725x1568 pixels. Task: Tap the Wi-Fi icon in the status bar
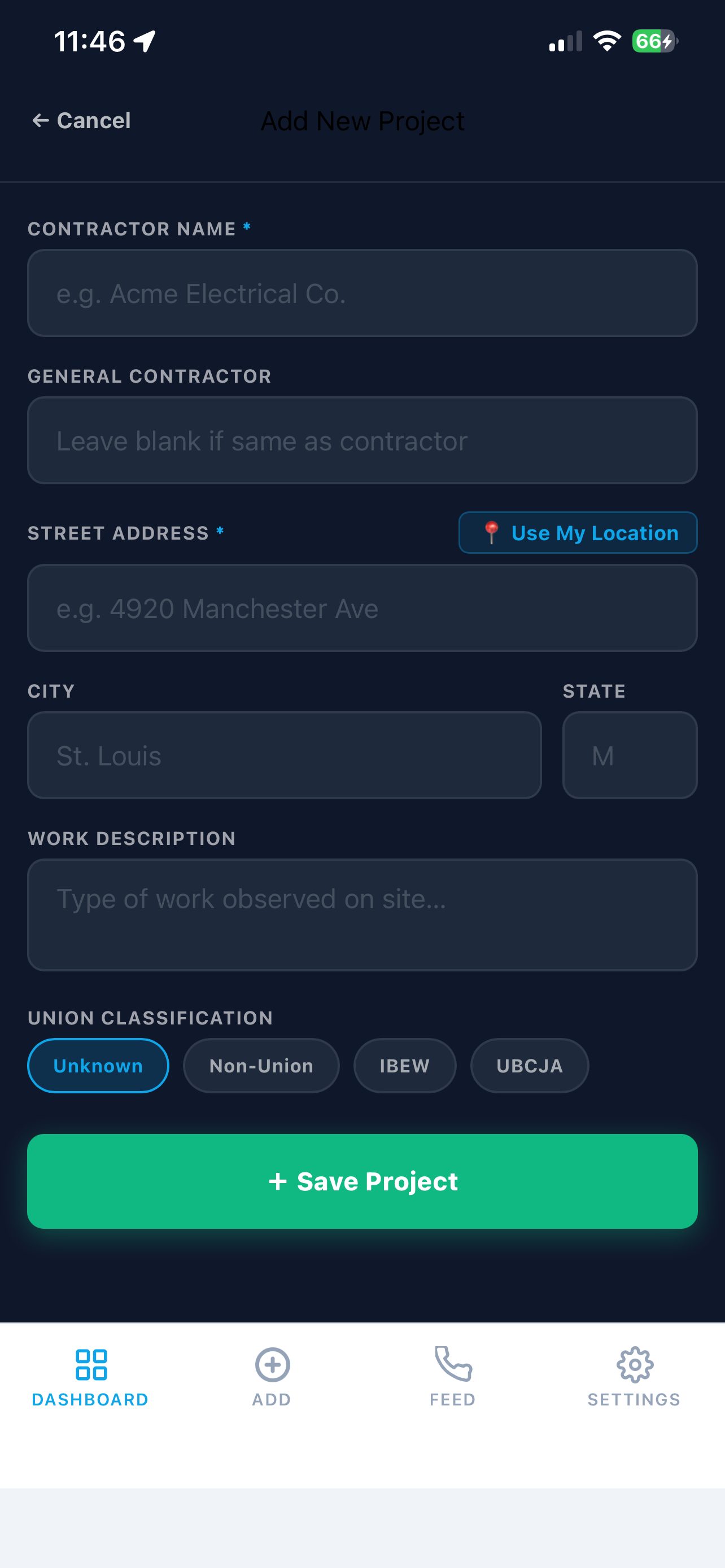coord(606,41)
